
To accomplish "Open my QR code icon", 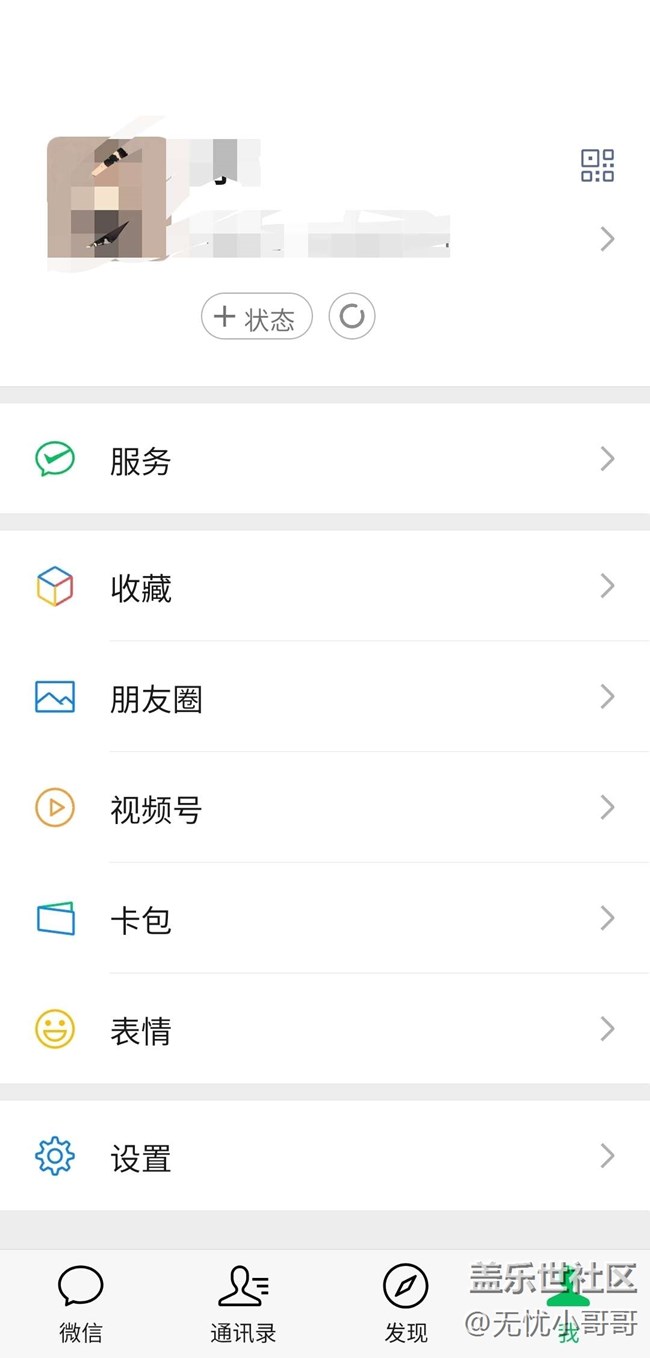I will [597, 165].
